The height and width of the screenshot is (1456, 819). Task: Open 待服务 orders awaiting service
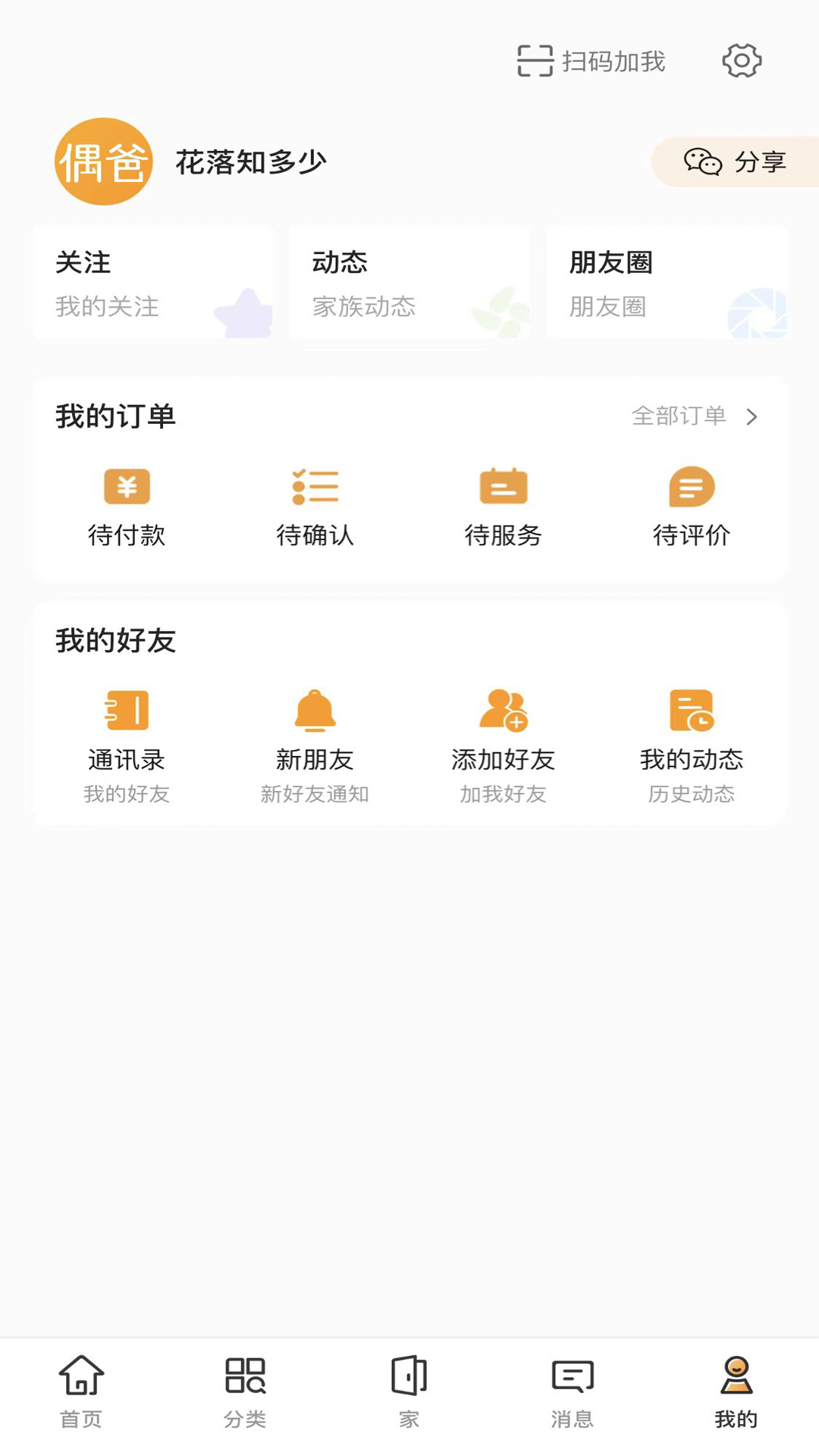tap(504, 504)
